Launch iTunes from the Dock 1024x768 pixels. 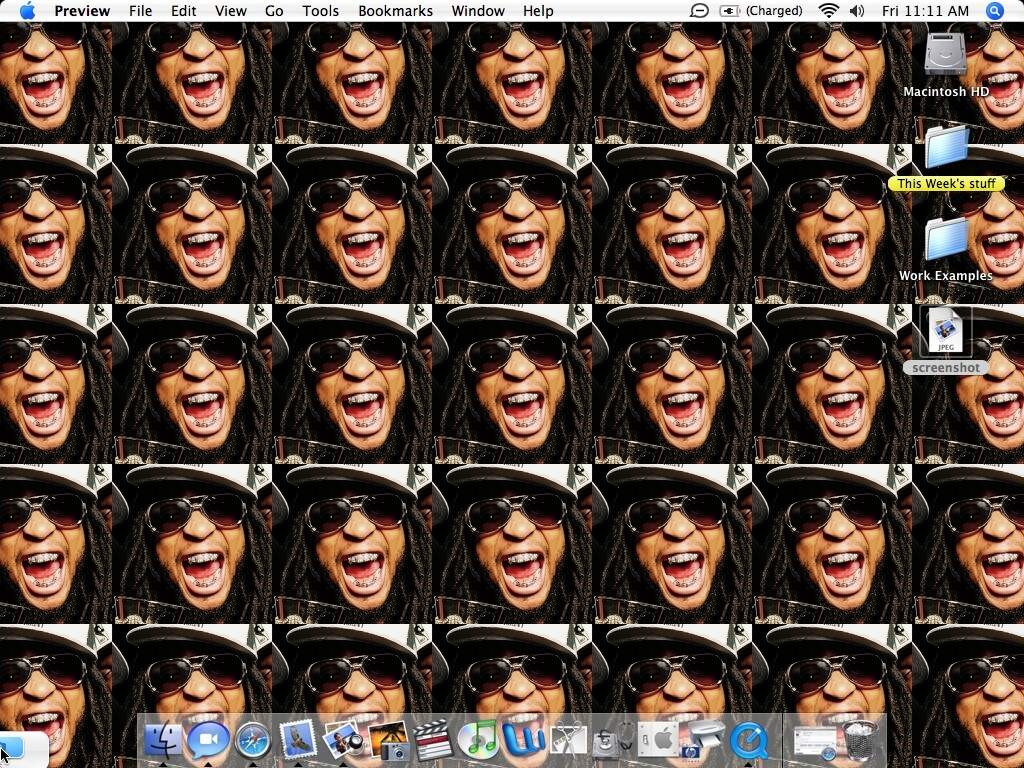(479, 741)
